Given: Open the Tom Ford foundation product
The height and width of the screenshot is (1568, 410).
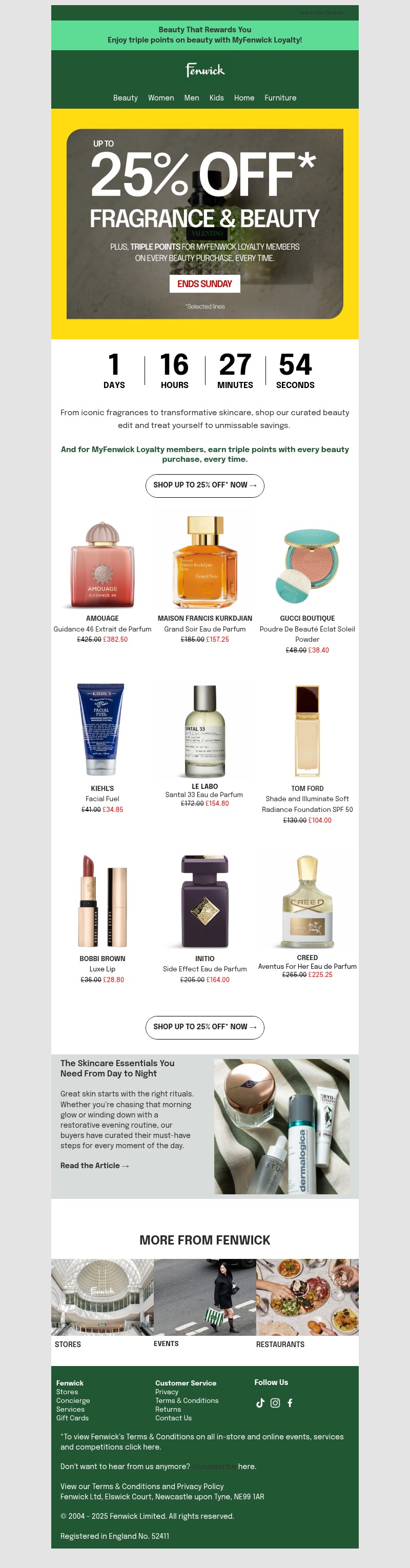Looking at the screenshot, I should pos(307,730).
